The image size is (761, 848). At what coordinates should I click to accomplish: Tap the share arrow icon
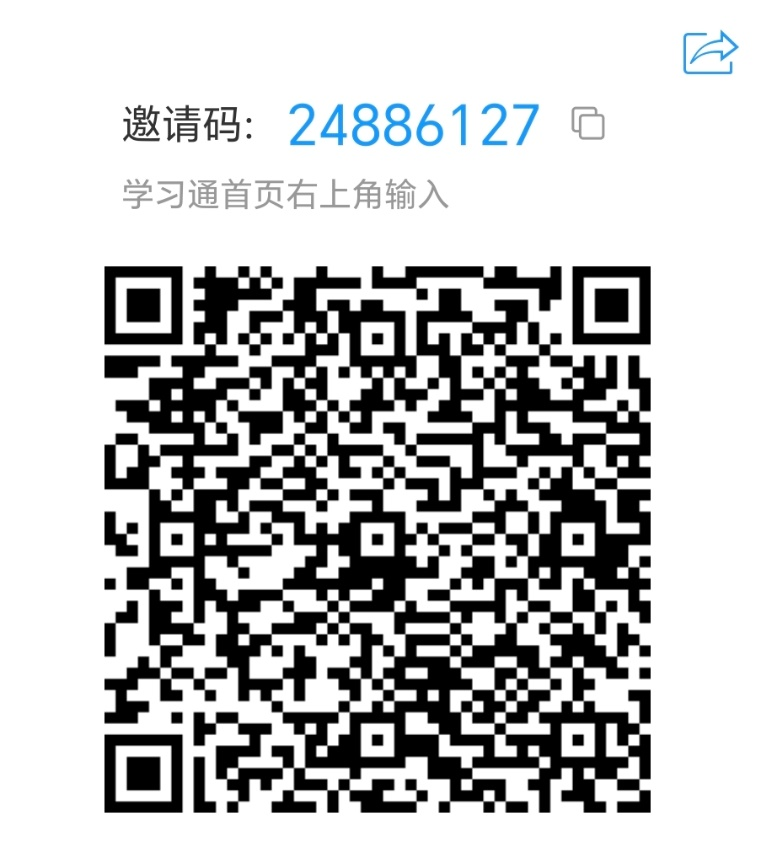[x=710, y=52]
